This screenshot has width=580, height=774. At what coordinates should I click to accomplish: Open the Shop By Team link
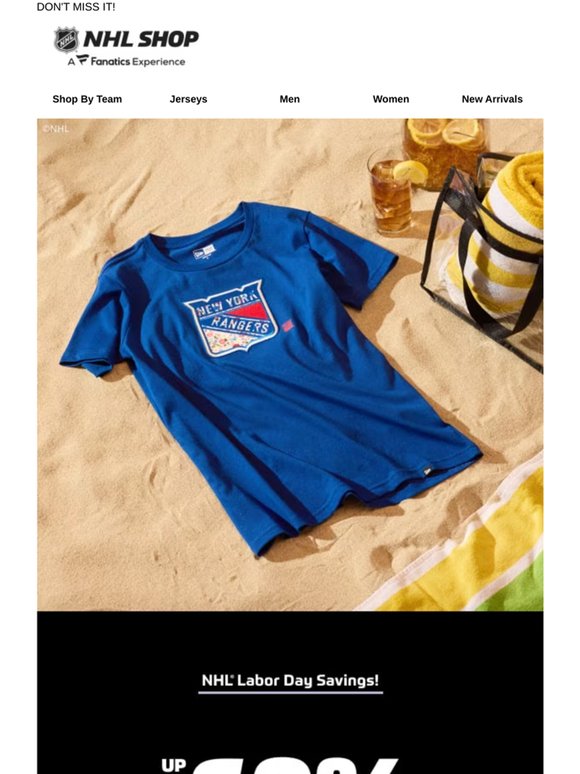click(x=87, y=99)
